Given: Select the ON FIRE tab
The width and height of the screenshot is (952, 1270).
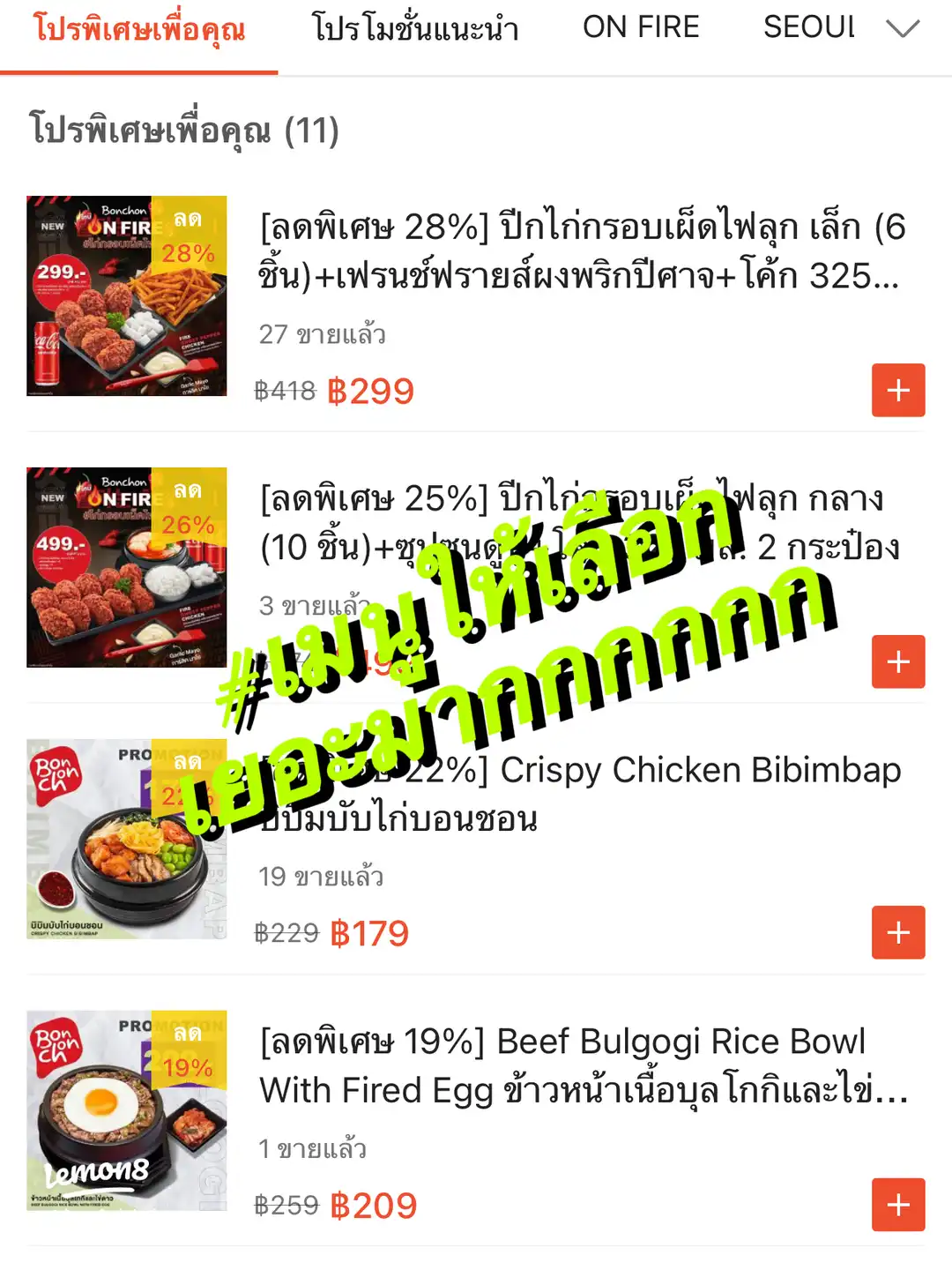Looking at the screenshot, I should (x=640, y=26).
